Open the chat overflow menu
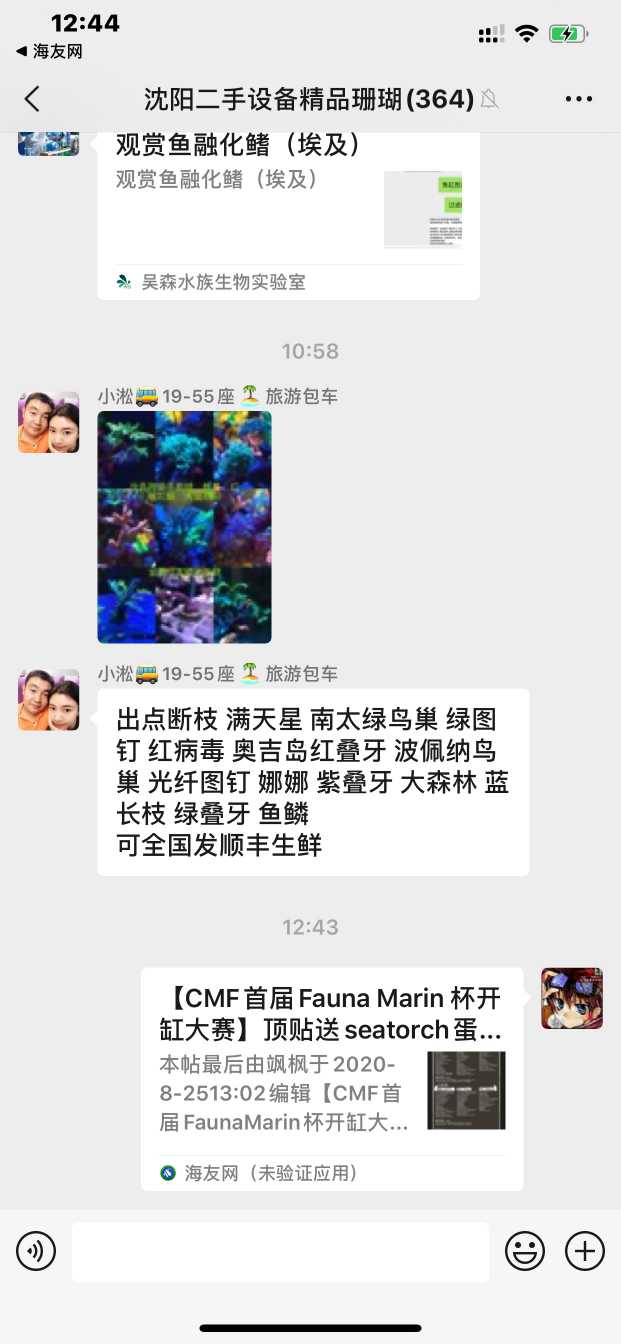Screen dimensions: 621x1344 coord(579,98)
